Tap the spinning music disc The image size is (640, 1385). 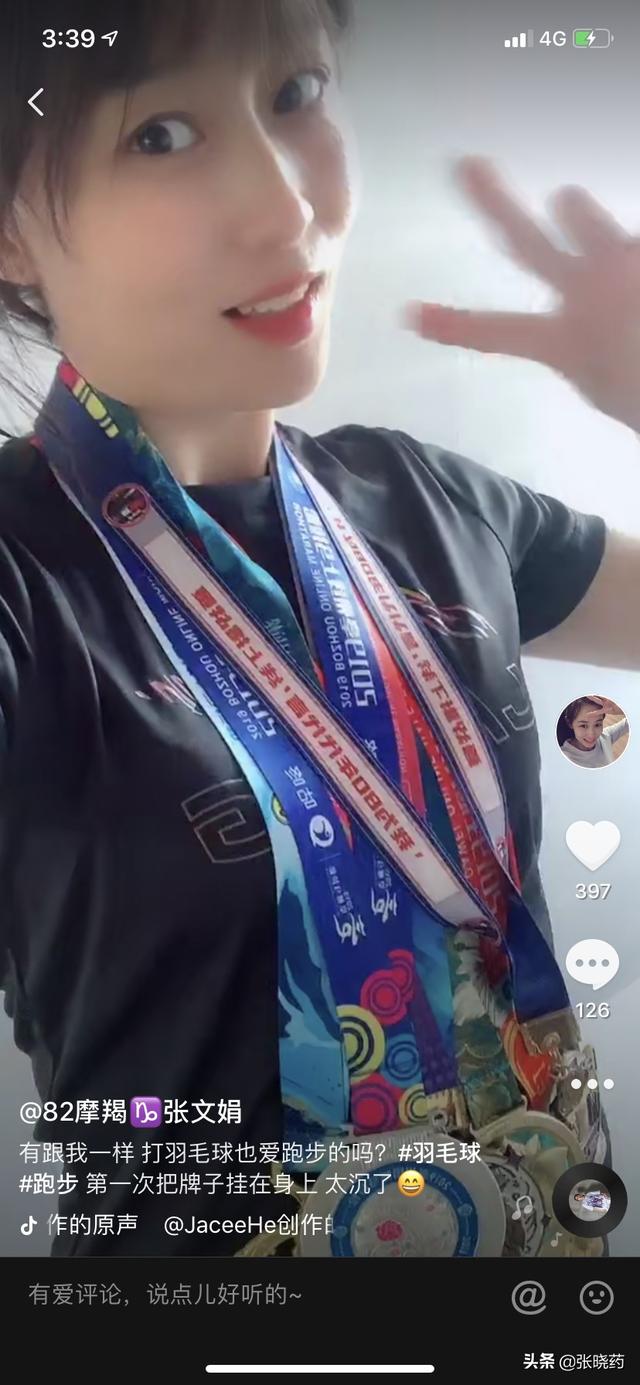(589, 1200)
